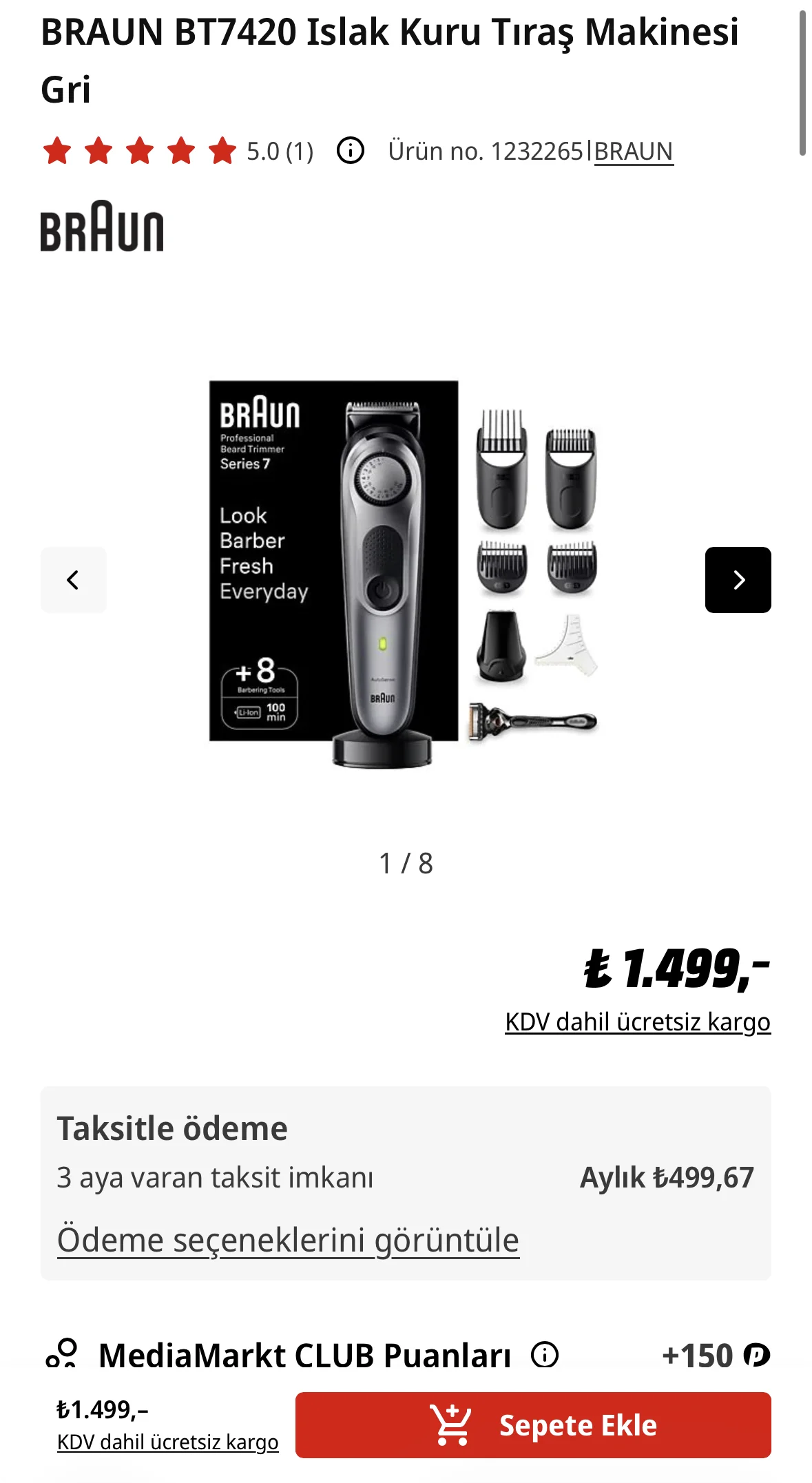This screenshot has width=812, height=1483.
Task: Open the 5.0 star rating reviews
Action: click(178, 151)
